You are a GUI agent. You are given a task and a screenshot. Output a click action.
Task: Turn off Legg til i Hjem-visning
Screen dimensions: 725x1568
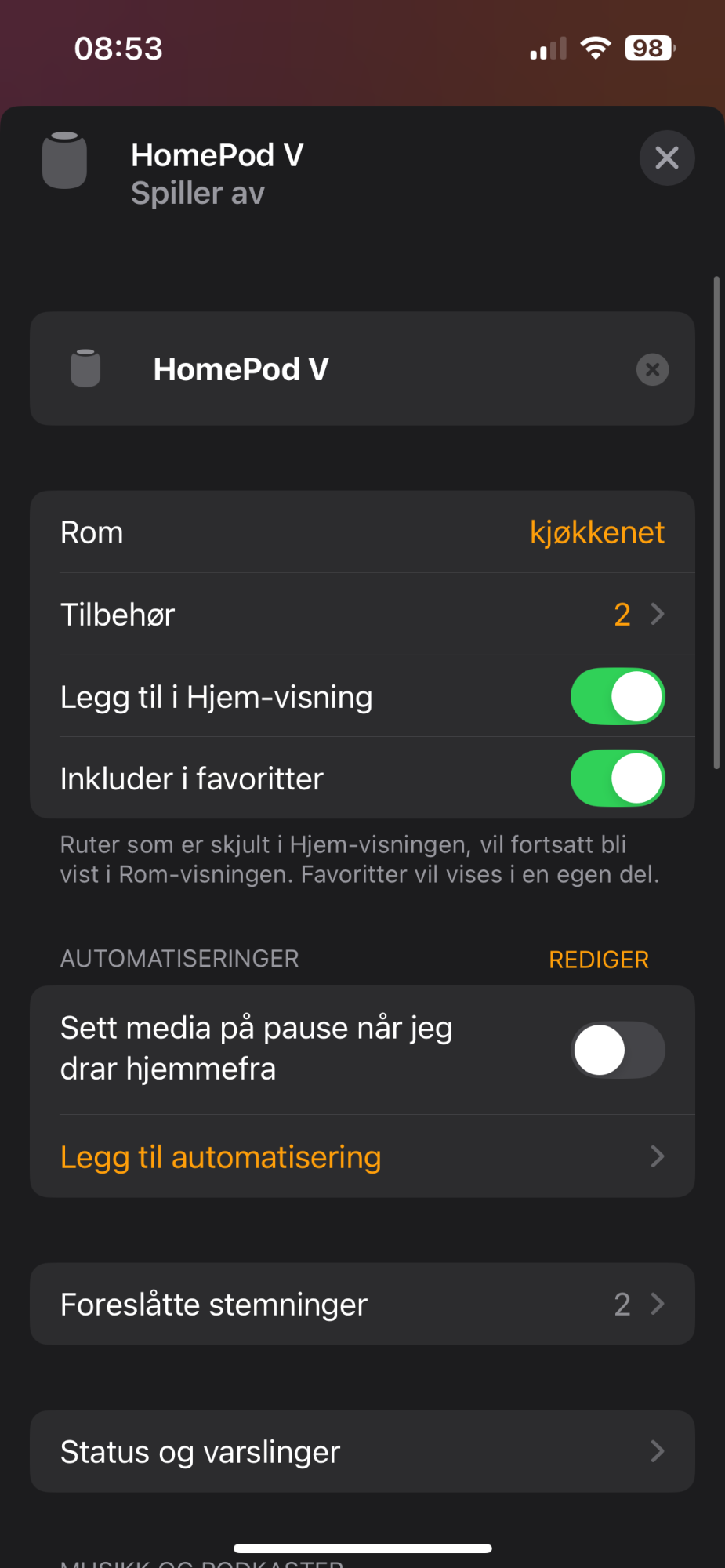click(x=618, y=697)
